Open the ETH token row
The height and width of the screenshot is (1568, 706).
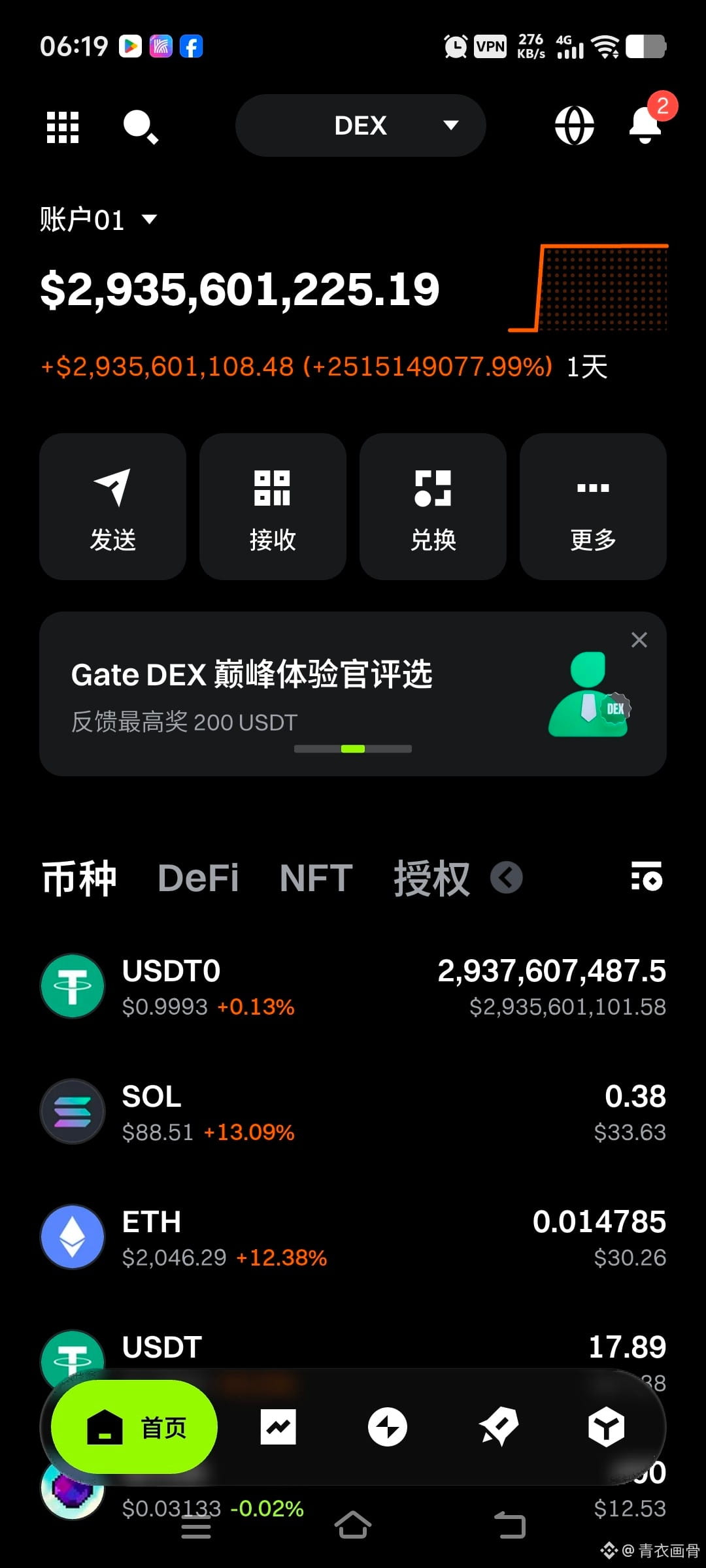(x=353, y=1237)
